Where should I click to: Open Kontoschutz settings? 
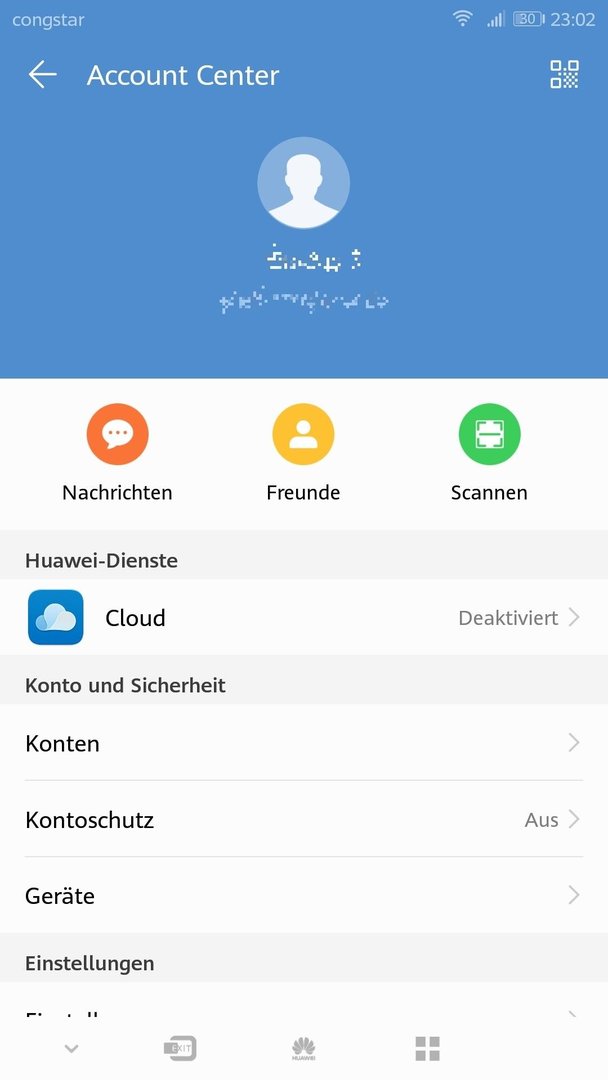tap(304, 820)
